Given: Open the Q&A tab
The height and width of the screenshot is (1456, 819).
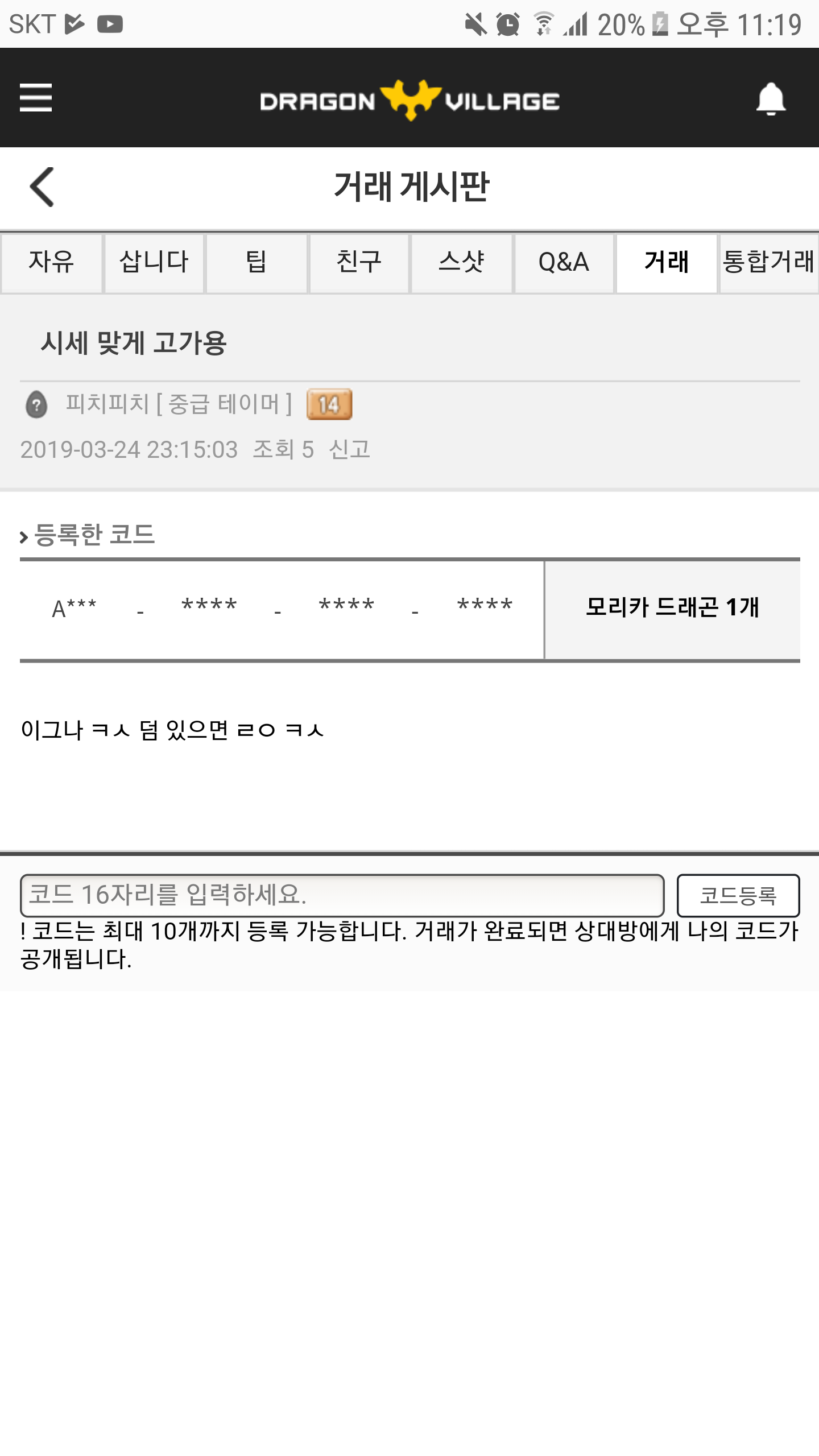Looking at the screenshot, I should [564, 262].
